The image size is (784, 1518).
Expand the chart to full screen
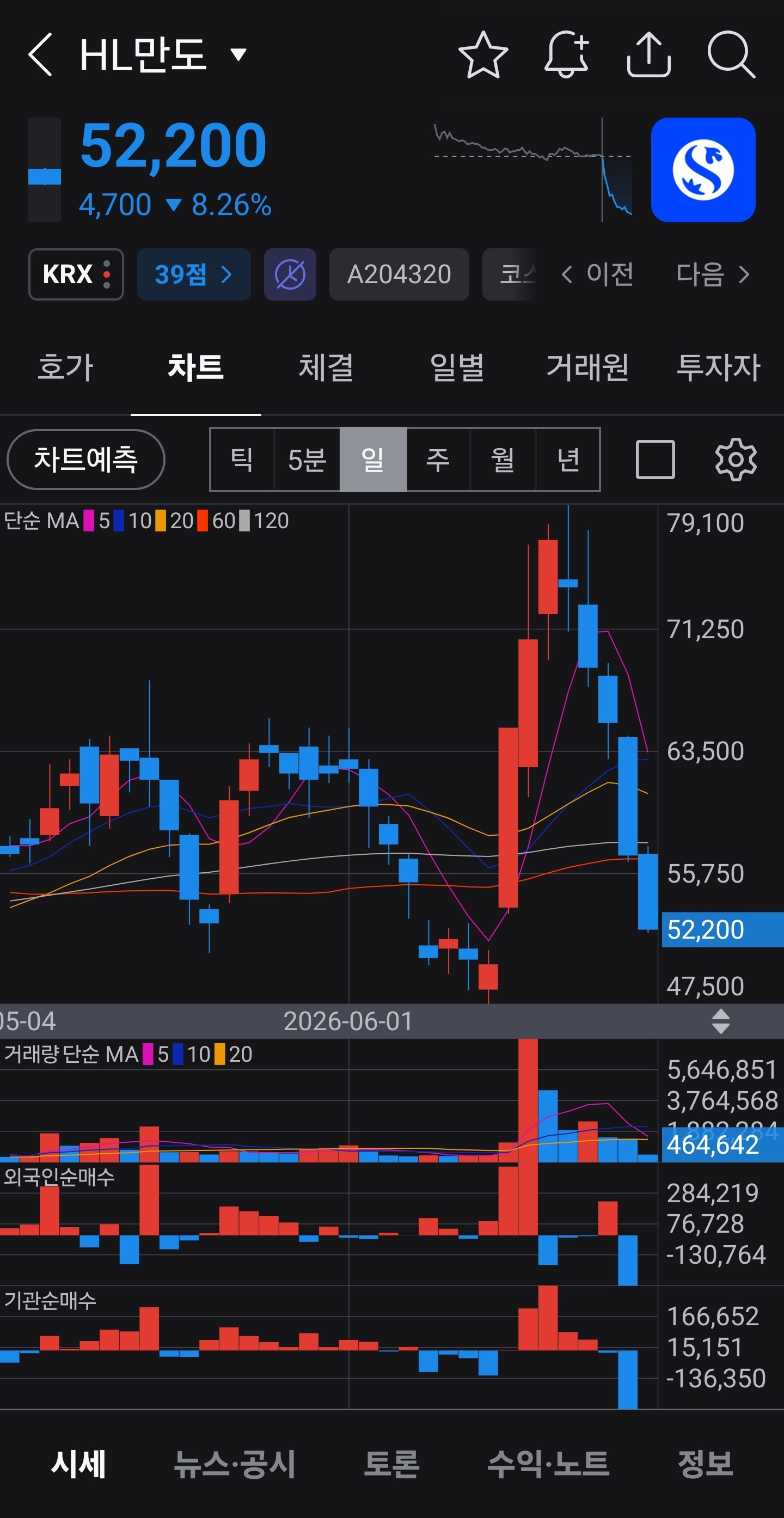tap(655, 460)
